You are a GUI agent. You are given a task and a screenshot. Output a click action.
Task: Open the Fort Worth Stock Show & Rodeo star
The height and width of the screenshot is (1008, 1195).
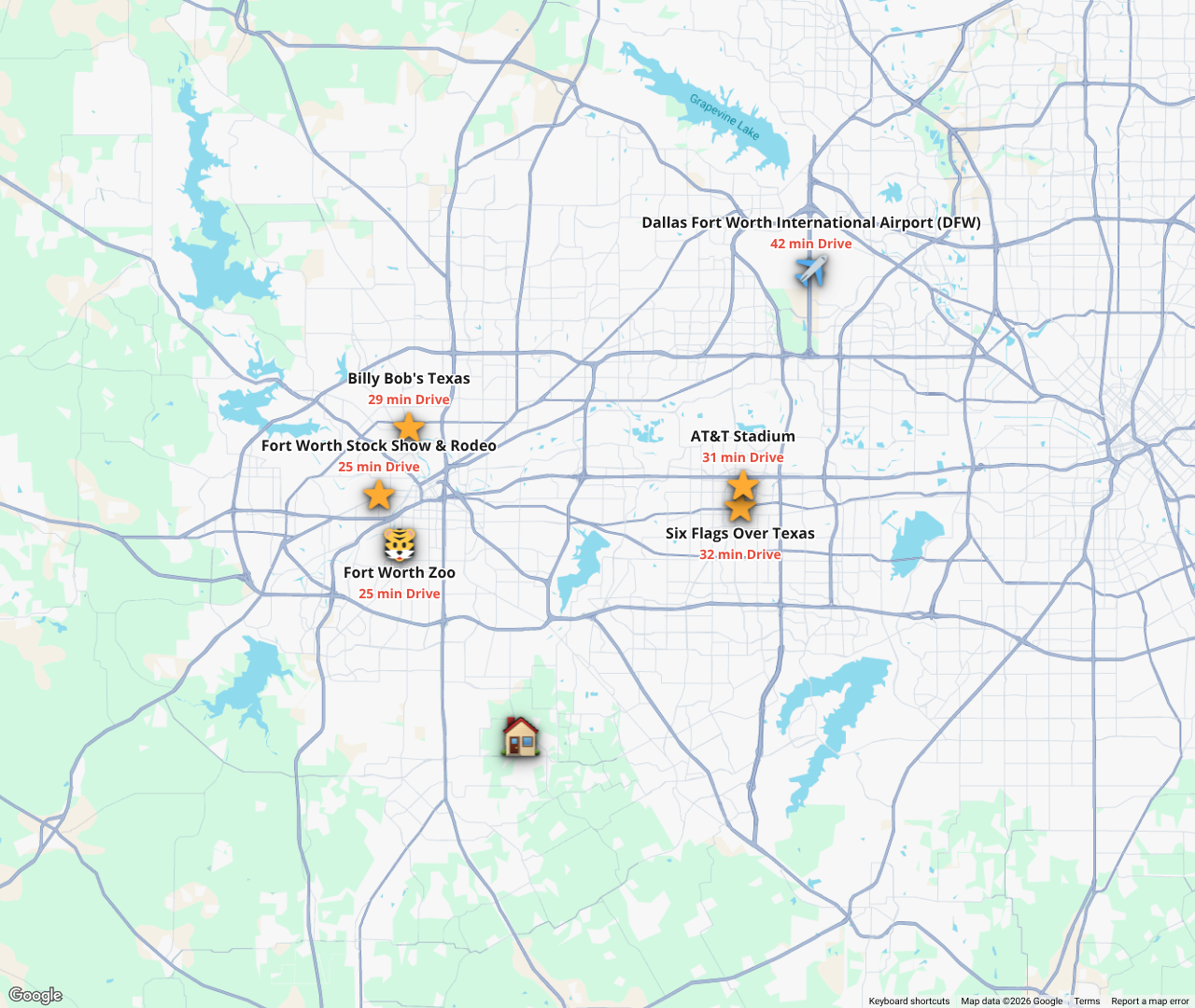pyautogui.click(x=378, y=495)
